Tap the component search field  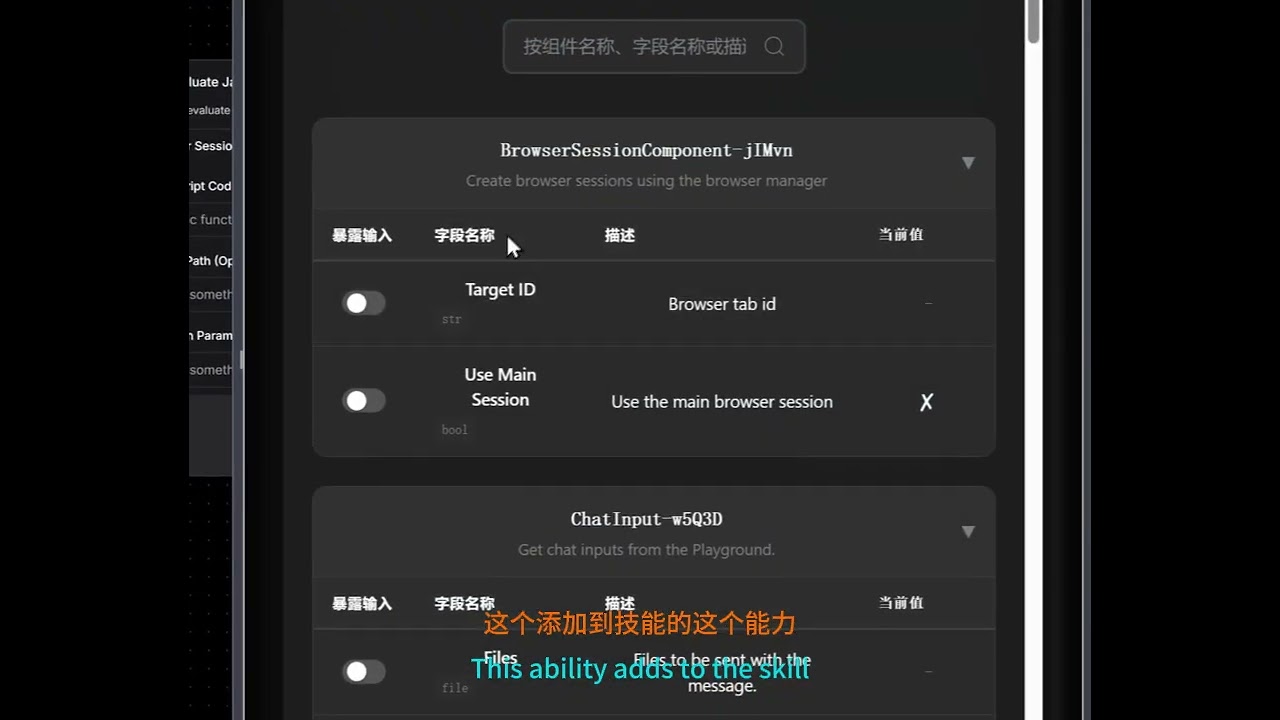click(x=635, y=47)
